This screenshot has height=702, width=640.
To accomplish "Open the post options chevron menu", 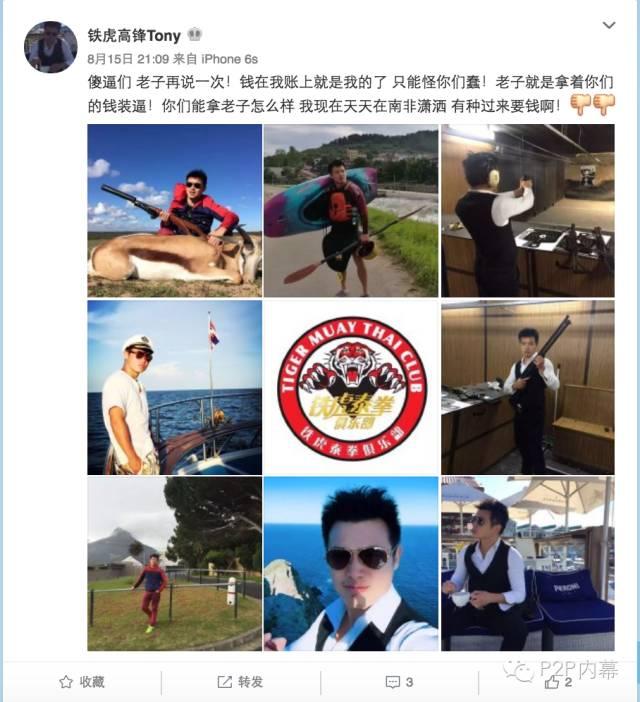I will (x=609, y=25).
